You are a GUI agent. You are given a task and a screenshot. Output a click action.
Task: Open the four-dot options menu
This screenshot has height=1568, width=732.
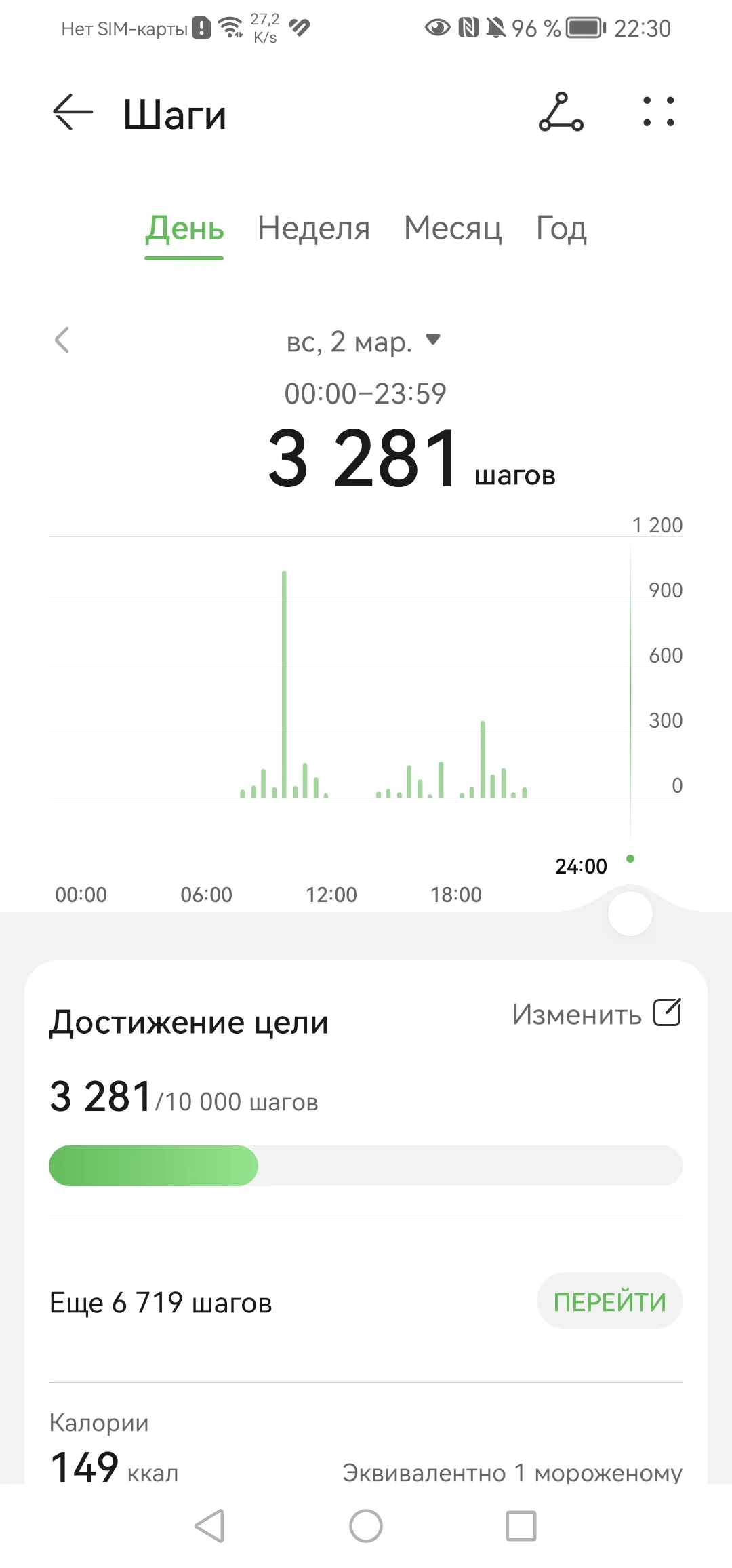point(658,113)
